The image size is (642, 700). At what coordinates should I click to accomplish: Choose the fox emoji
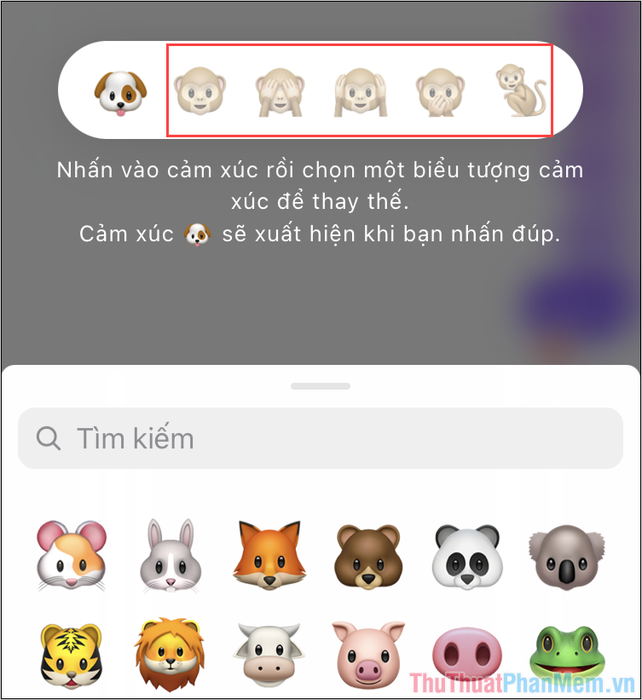[266, 555]
